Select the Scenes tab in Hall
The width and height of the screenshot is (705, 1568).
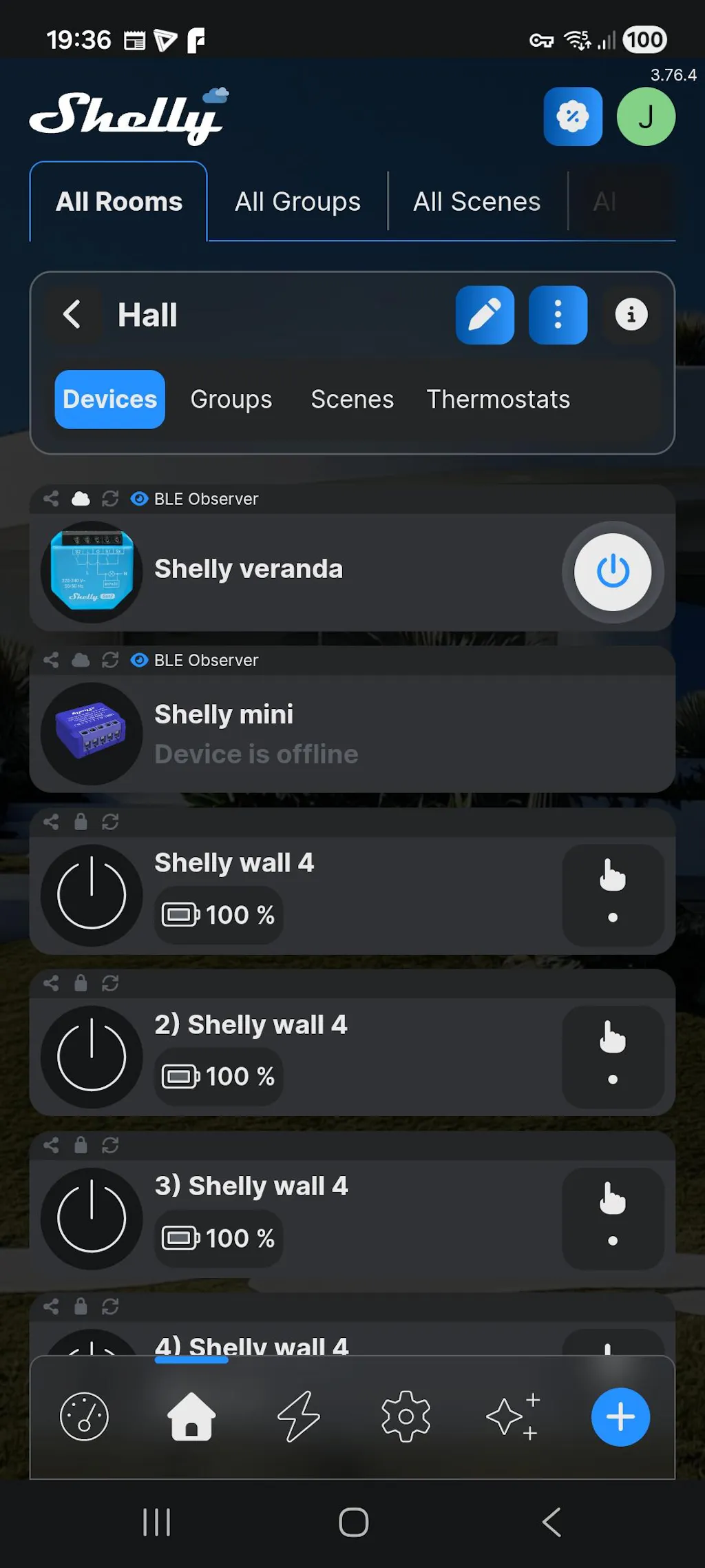(x=352, y=400)
